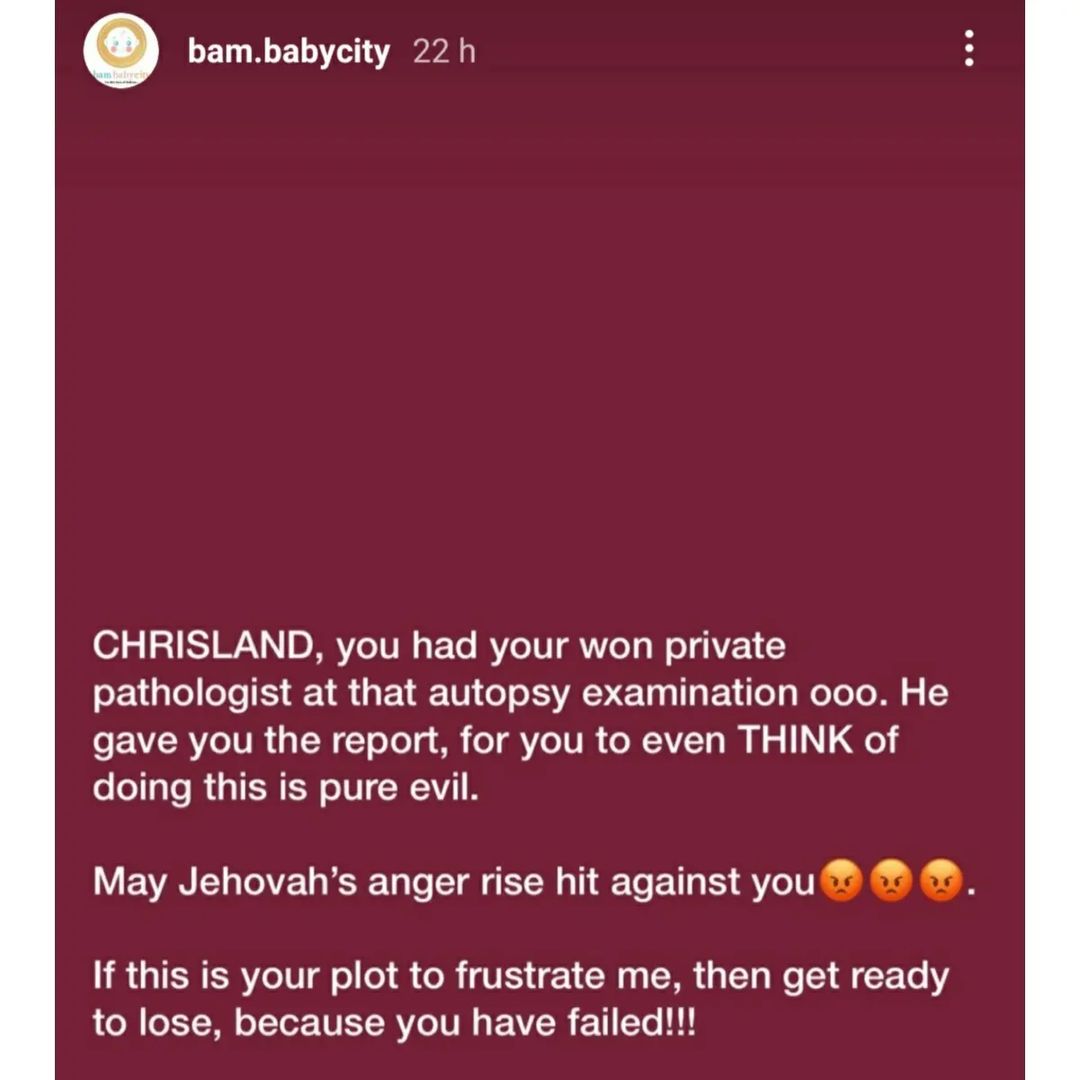This screenshot has width=1080, height=1080.
Task: Tap the bam.babycity username
Action: [x=288, y=52]
